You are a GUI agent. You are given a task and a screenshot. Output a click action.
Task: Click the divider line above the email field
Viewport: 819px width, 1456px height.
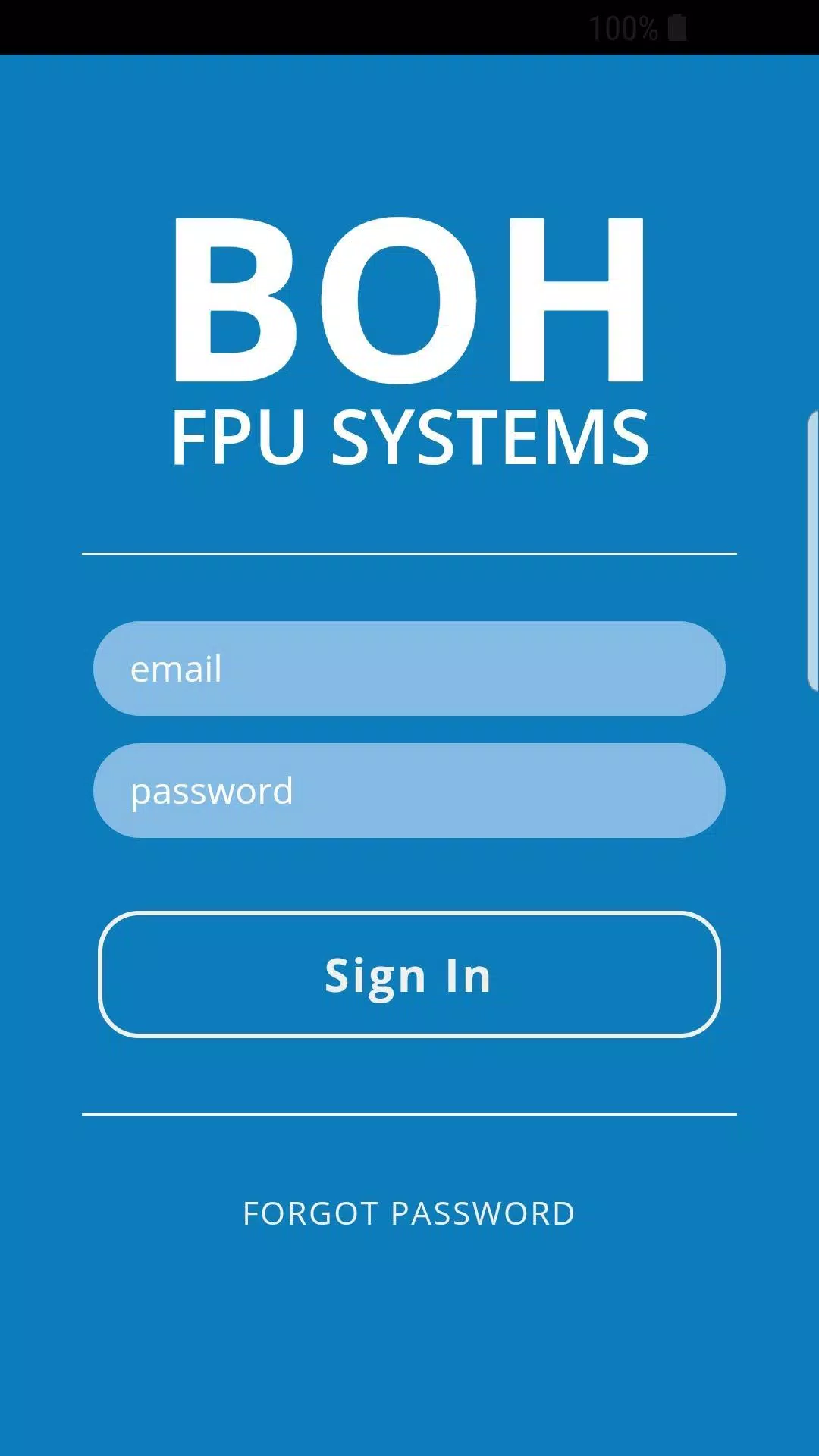409,554
